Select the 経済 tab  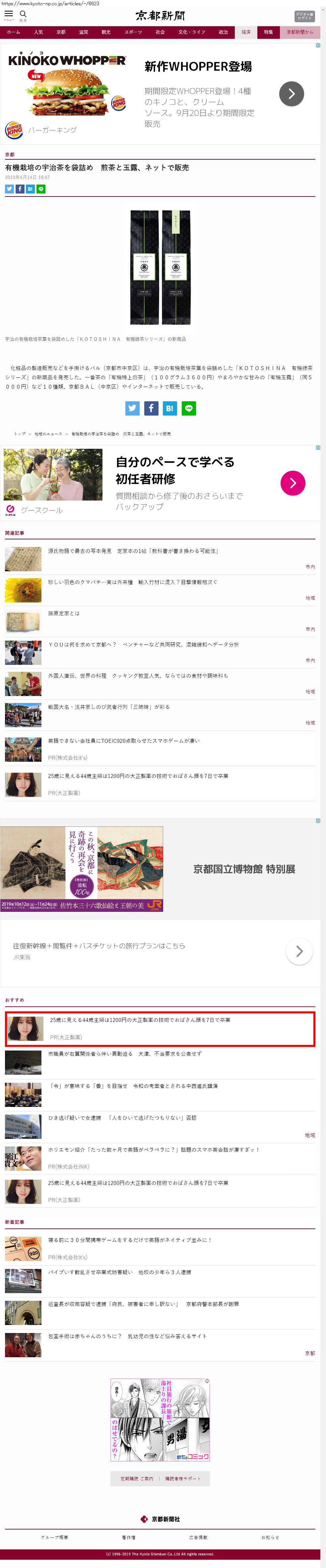point(246,32)
